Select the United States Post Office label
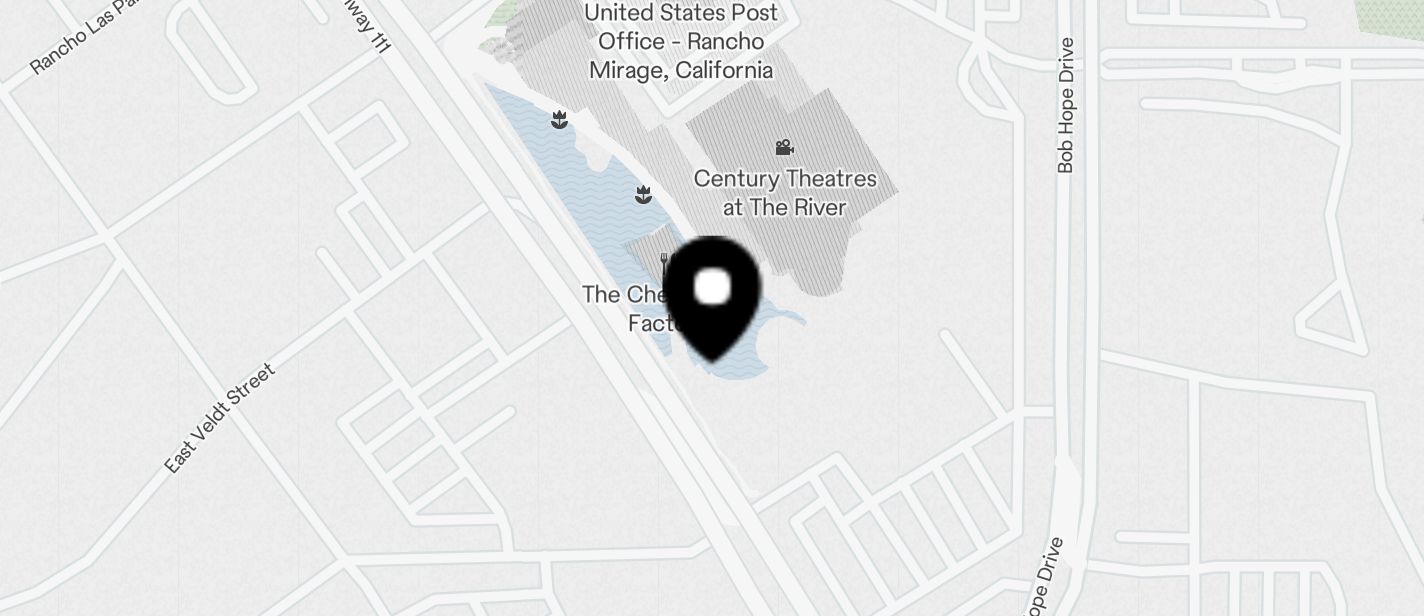The width and height of the screenshot is (1424, 616). pyautogui.click(x=680, y=42)
